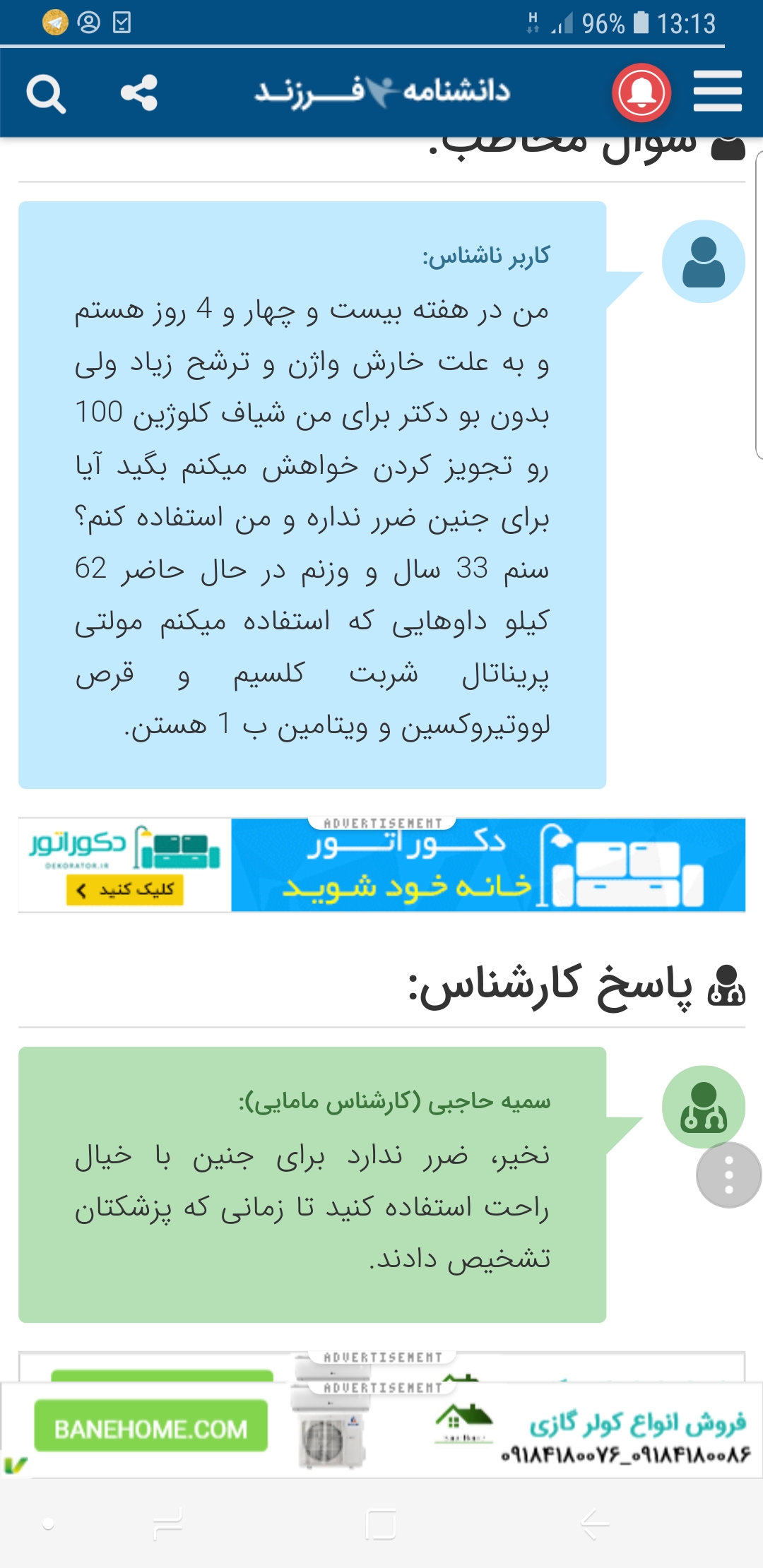The width and height of the screenshot is (763, 1568).
Task: Open the Dekorator ad banner
Action: (381, 865)
